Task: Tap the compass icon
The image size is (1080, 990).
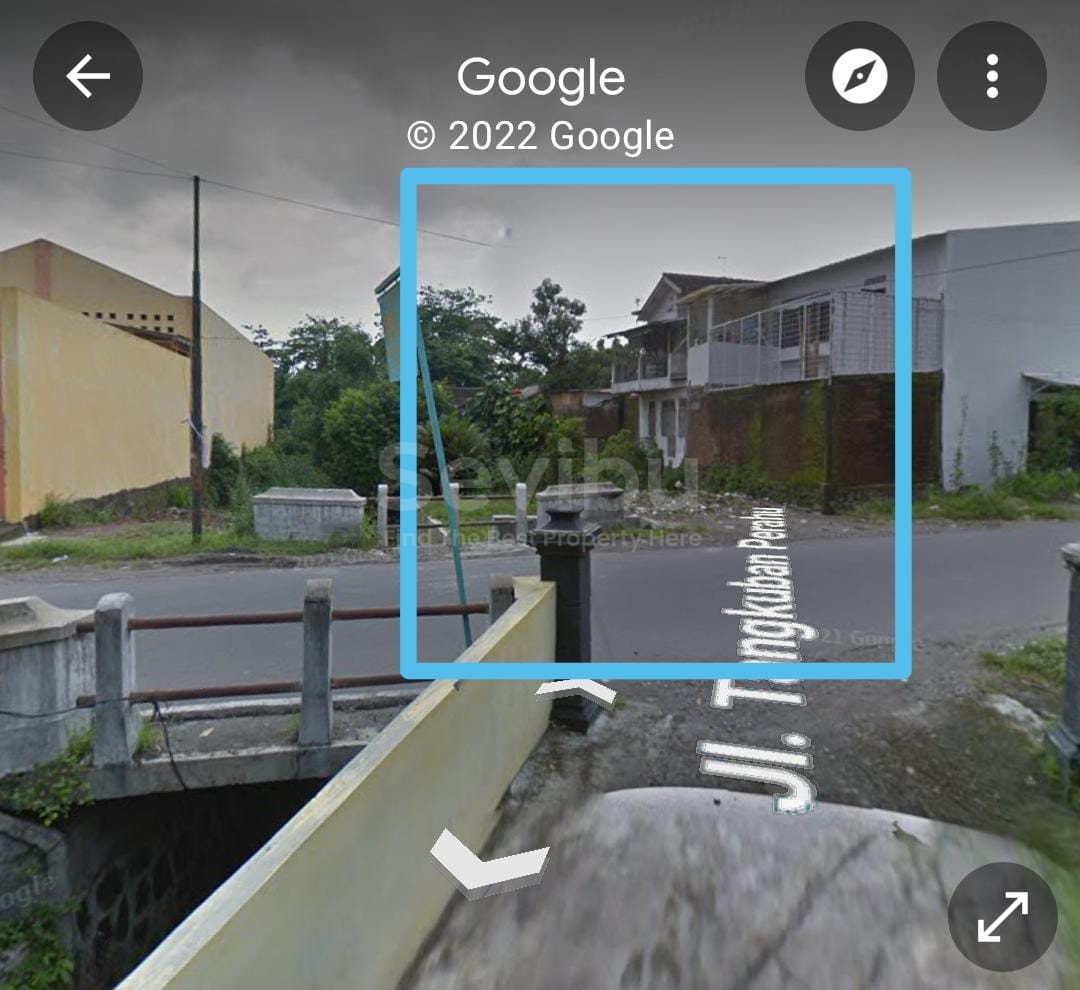Action: (x=859, y=77)
